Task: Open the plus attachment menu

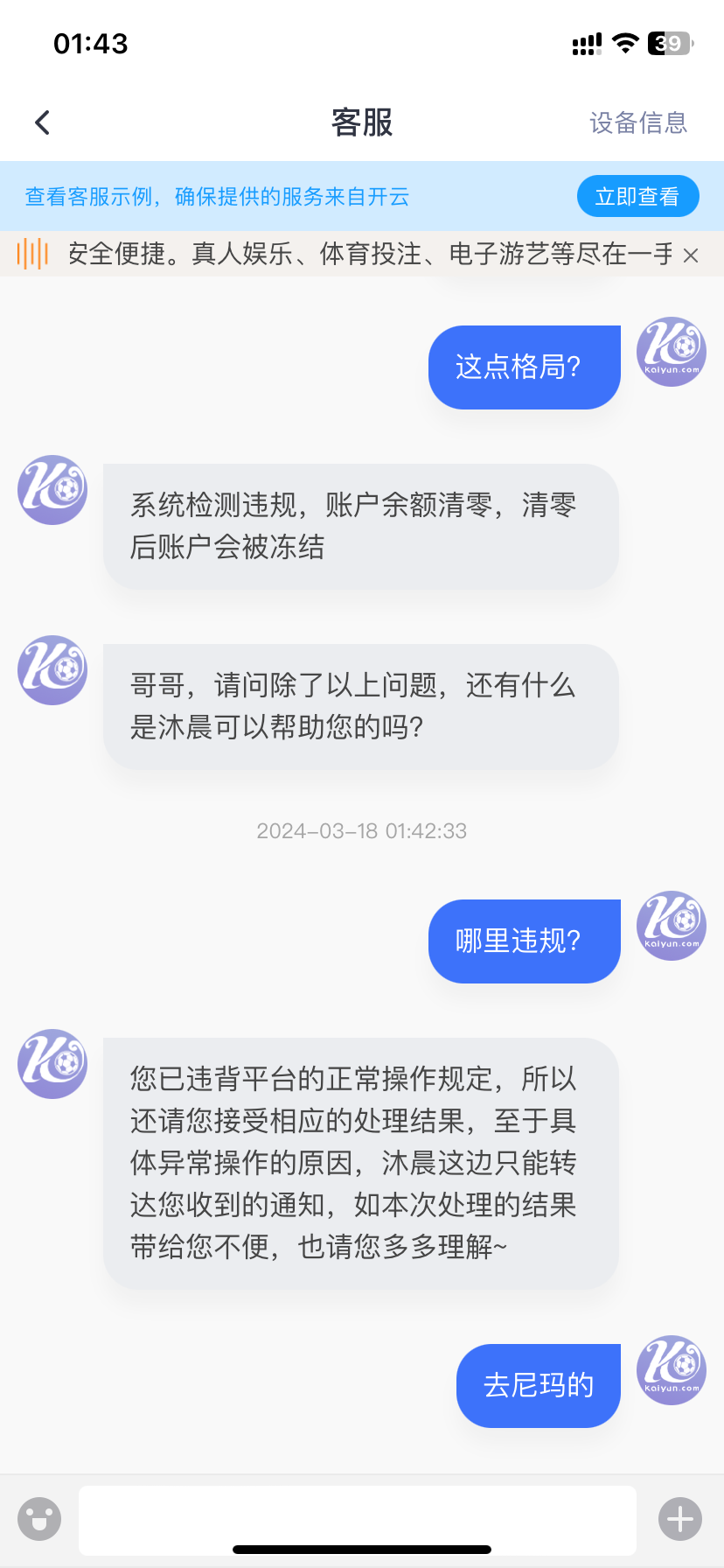Action: coord(680,1518)
